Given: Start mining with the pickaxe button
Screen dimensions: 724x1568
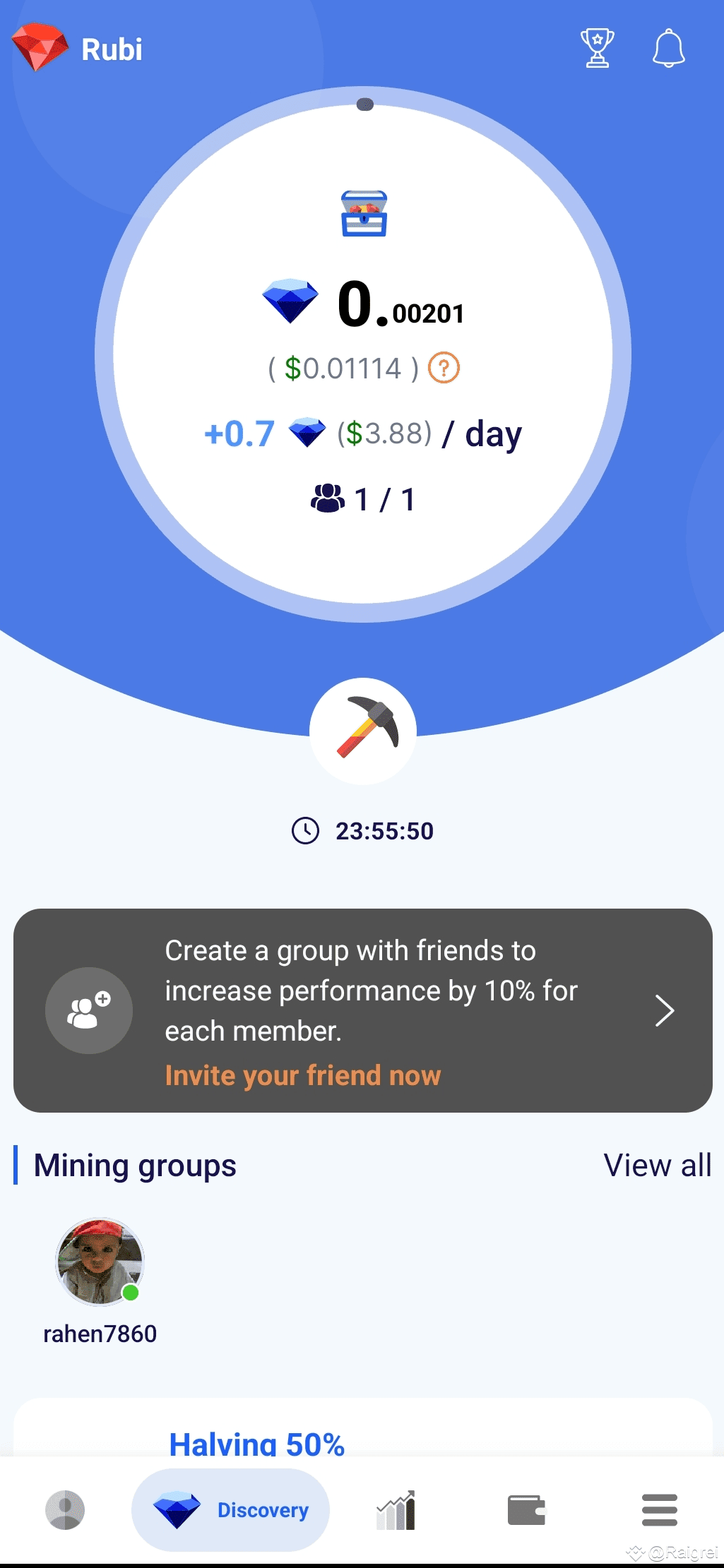Looking at the screenshot, I should (363, 731).
